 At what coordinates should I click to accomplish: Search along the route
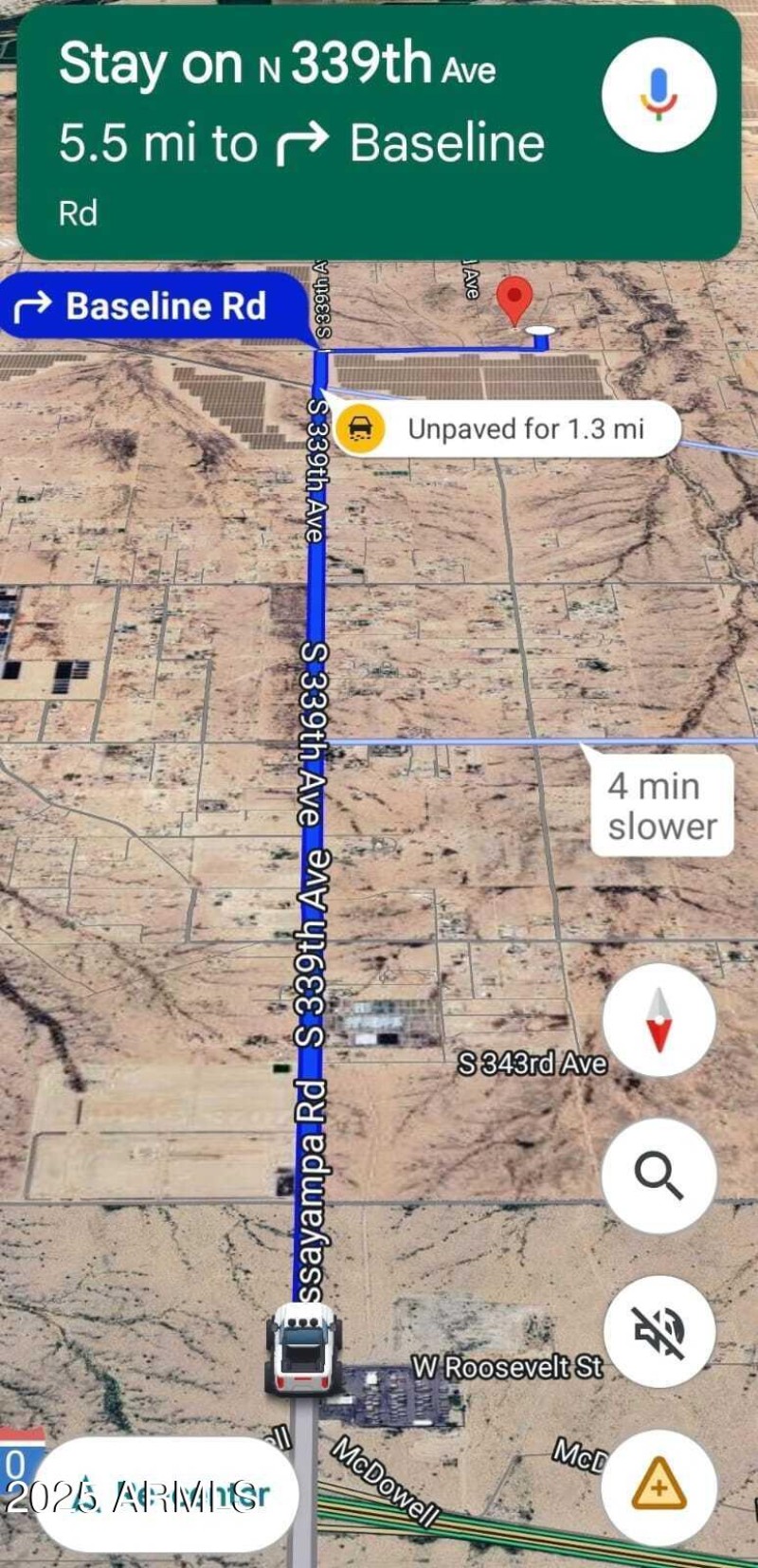point(659,1176)
